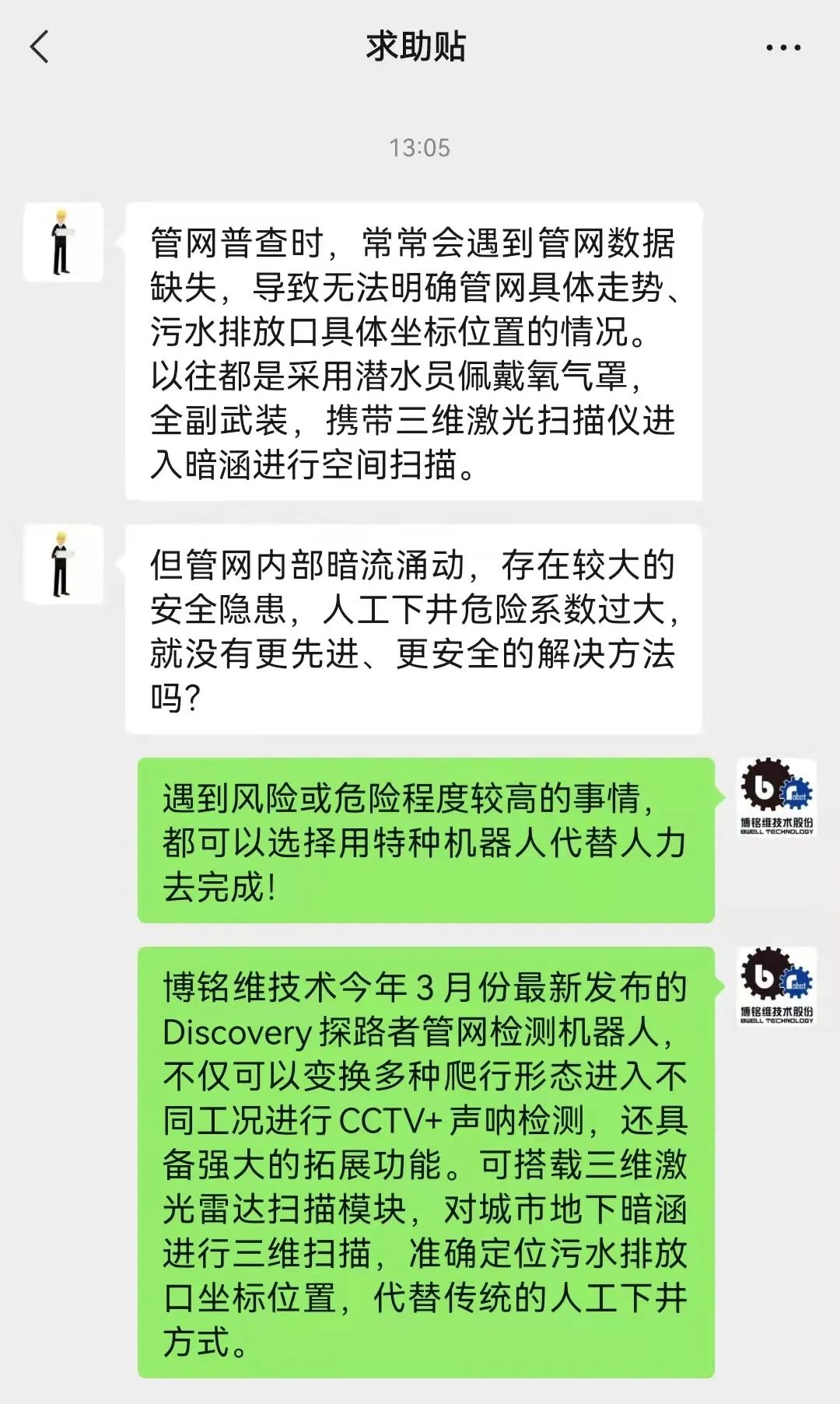Viewport: 840px width, 1404px height.
Task: Open the three-dot chat options menu
Action: (782, 48)
